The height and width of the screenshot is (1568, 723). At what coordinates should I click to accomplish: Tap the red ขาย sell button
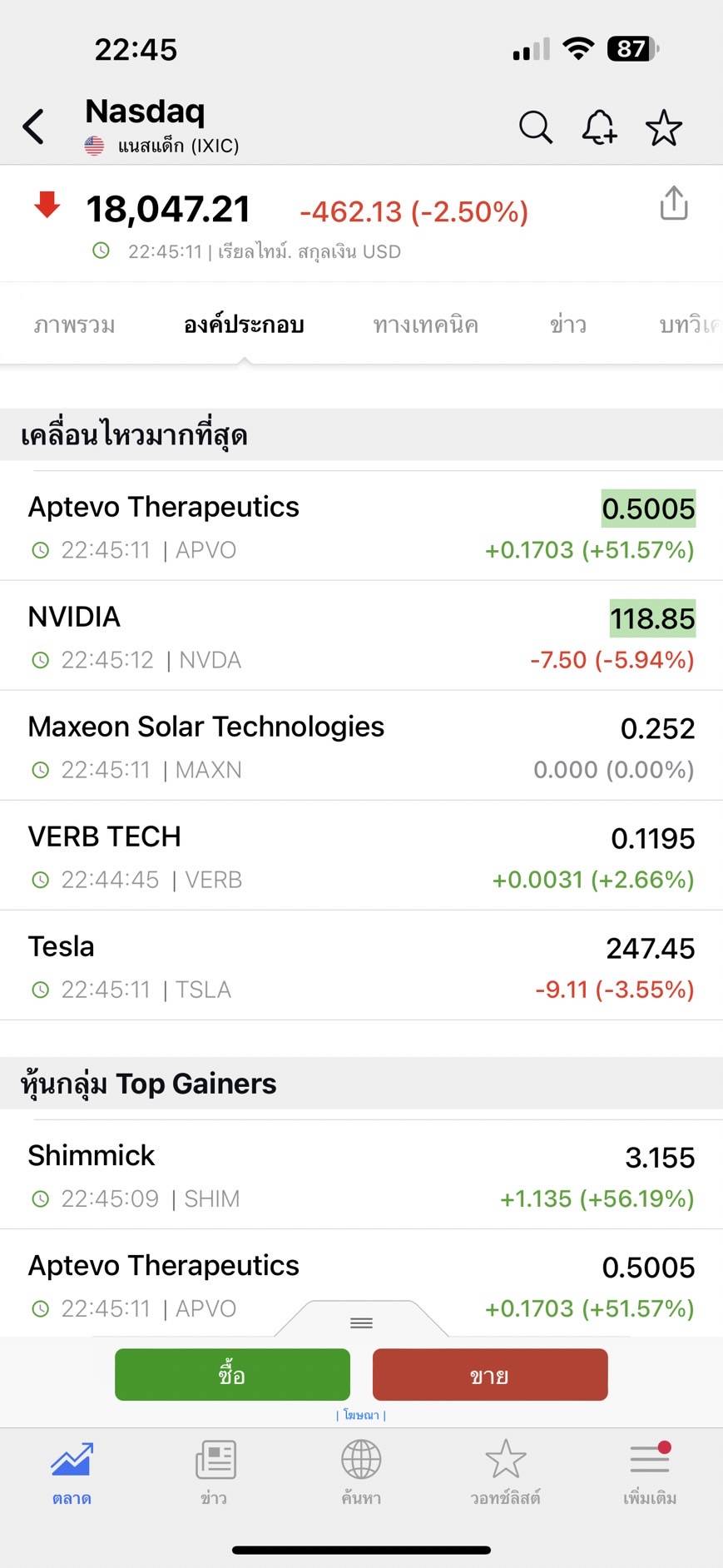point(490,1375)
